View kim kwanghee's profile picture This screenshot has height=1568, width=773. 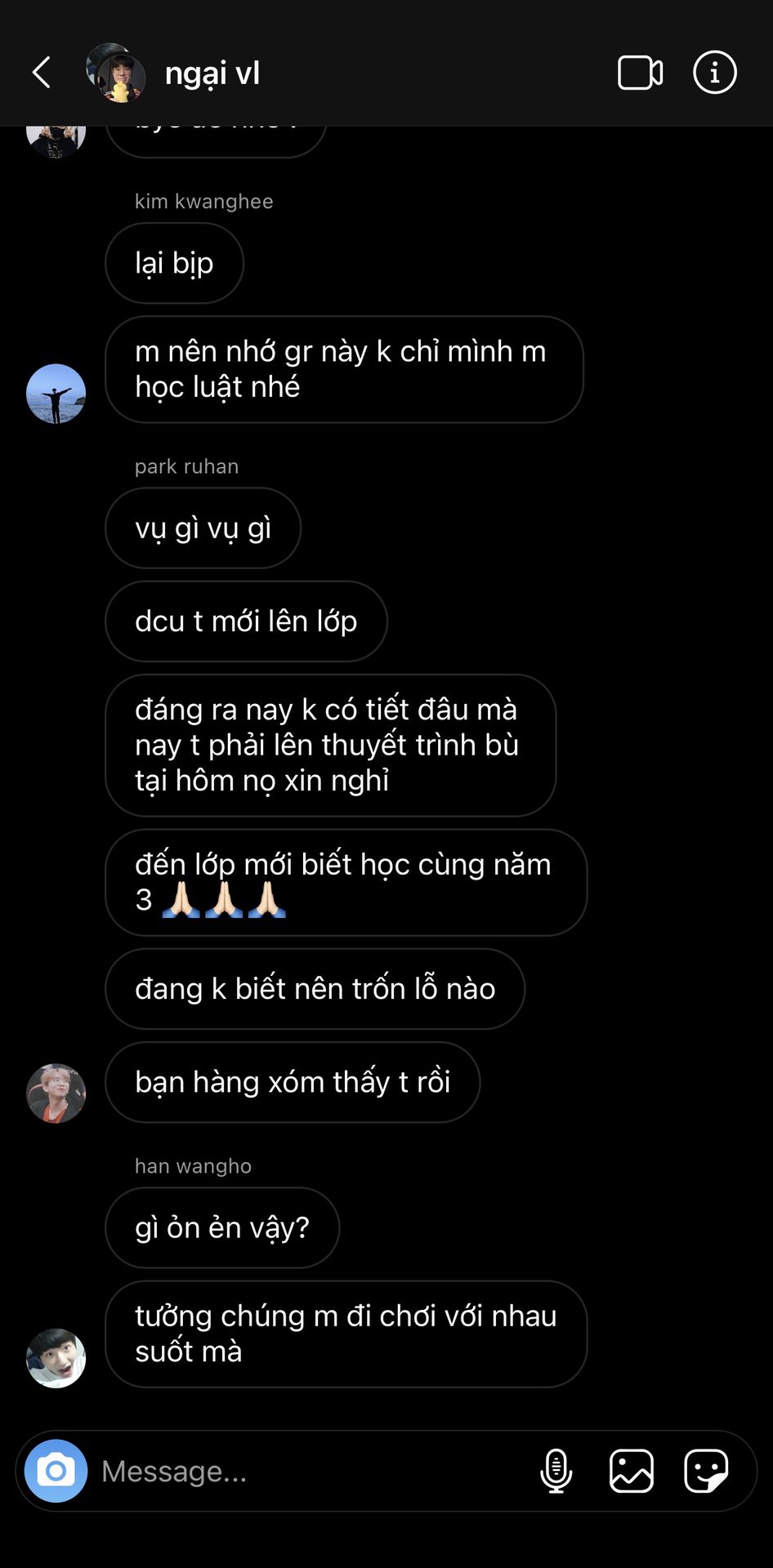point(56,394)
